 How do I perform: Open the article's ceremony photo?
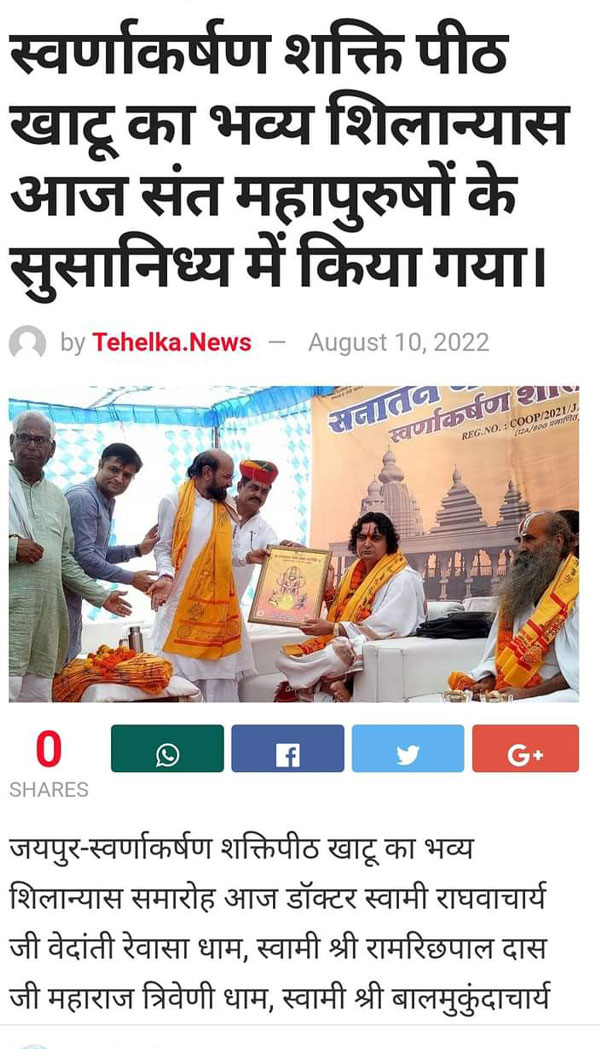294,544
